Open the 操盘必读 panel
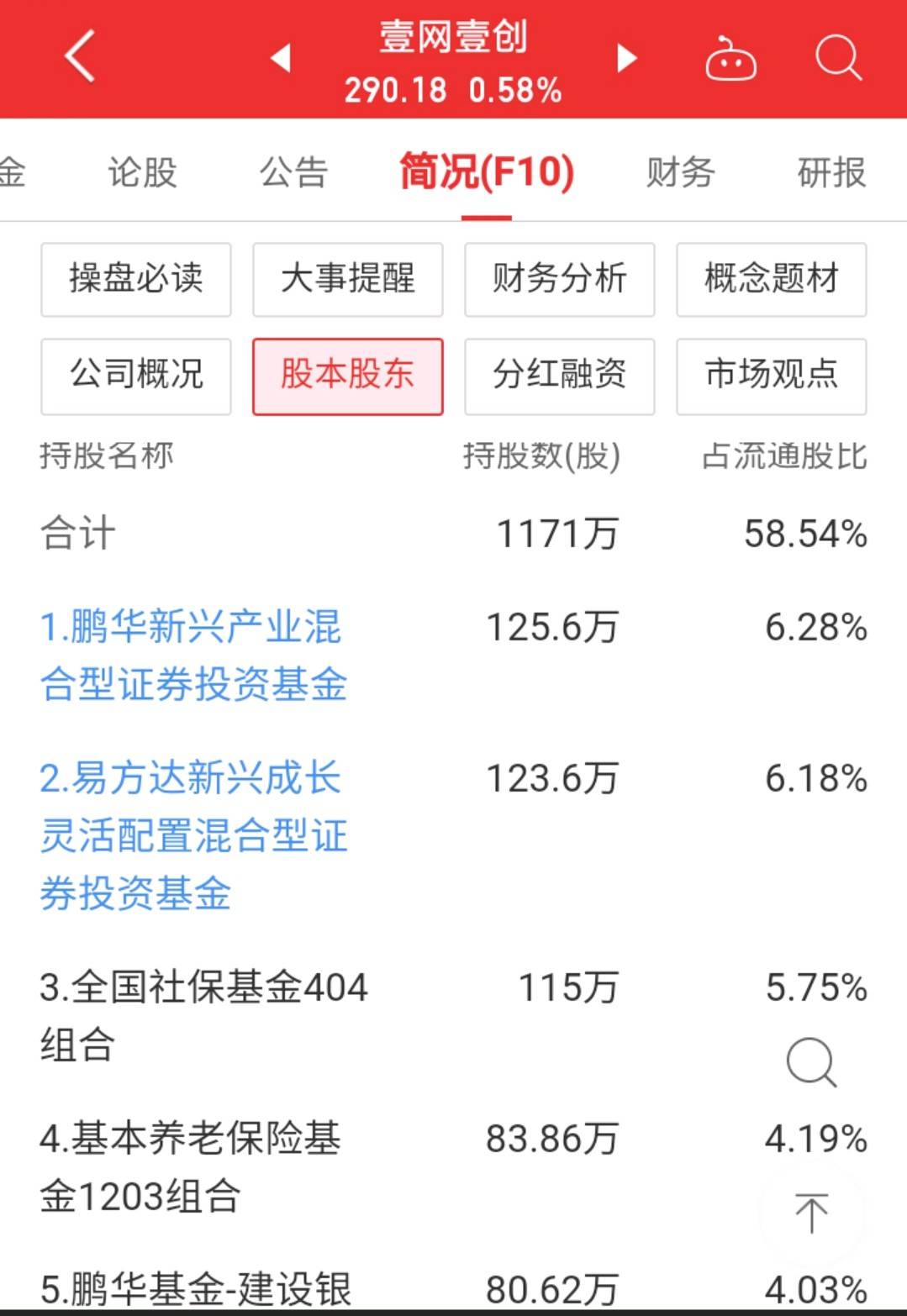Viewport: 907px width, 1316px height. pos(135,280)
